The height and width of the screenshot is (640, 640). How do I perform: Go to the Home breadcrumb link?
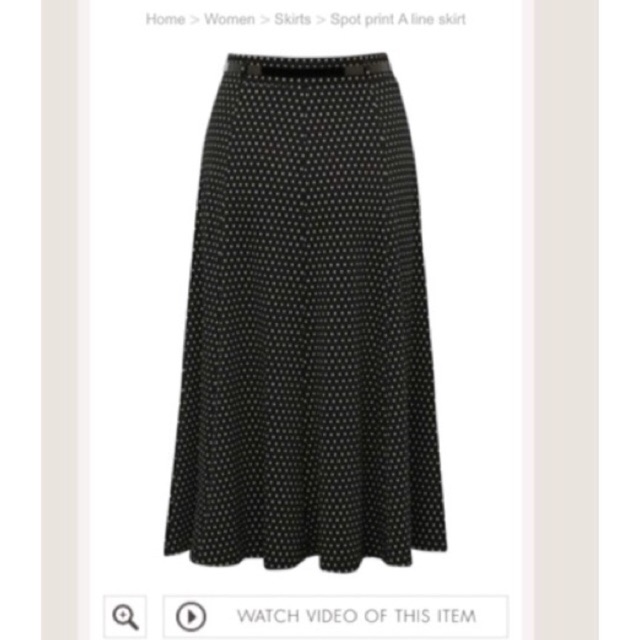point(165,19)
